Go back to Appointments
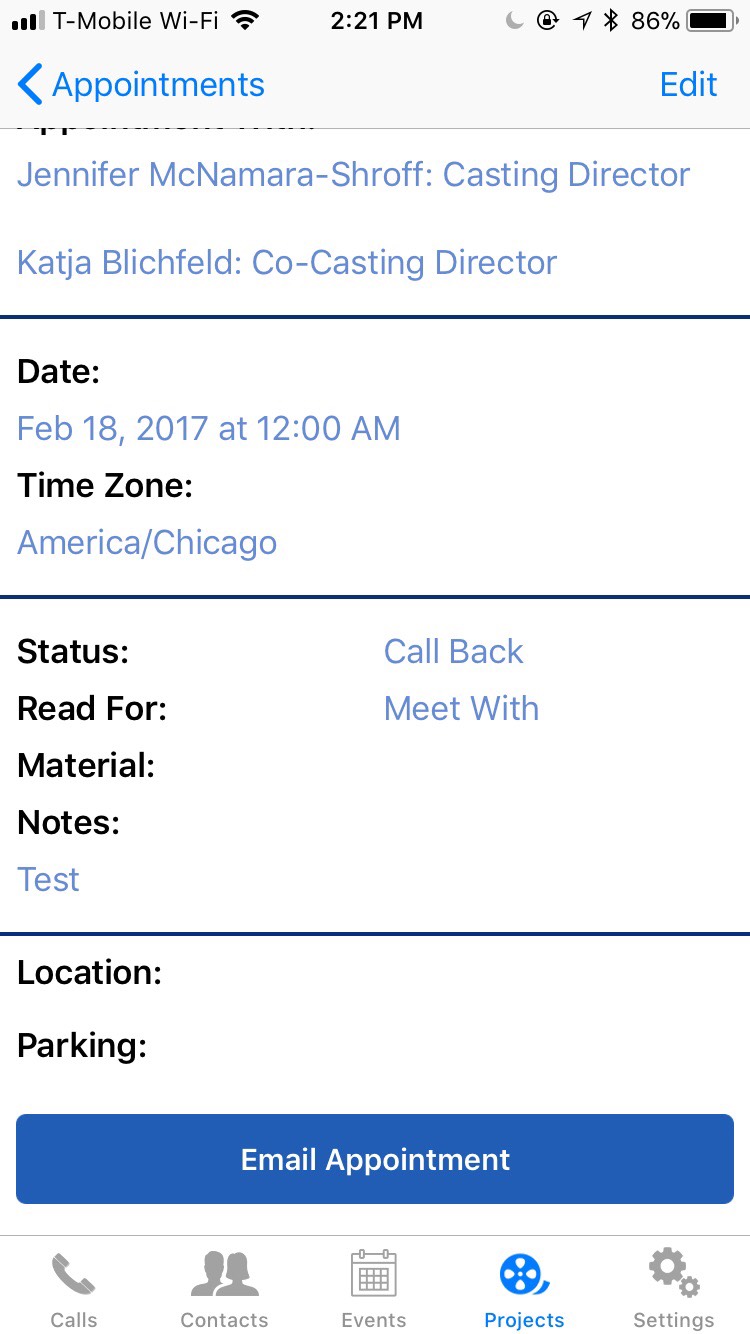 pos(141,85)
